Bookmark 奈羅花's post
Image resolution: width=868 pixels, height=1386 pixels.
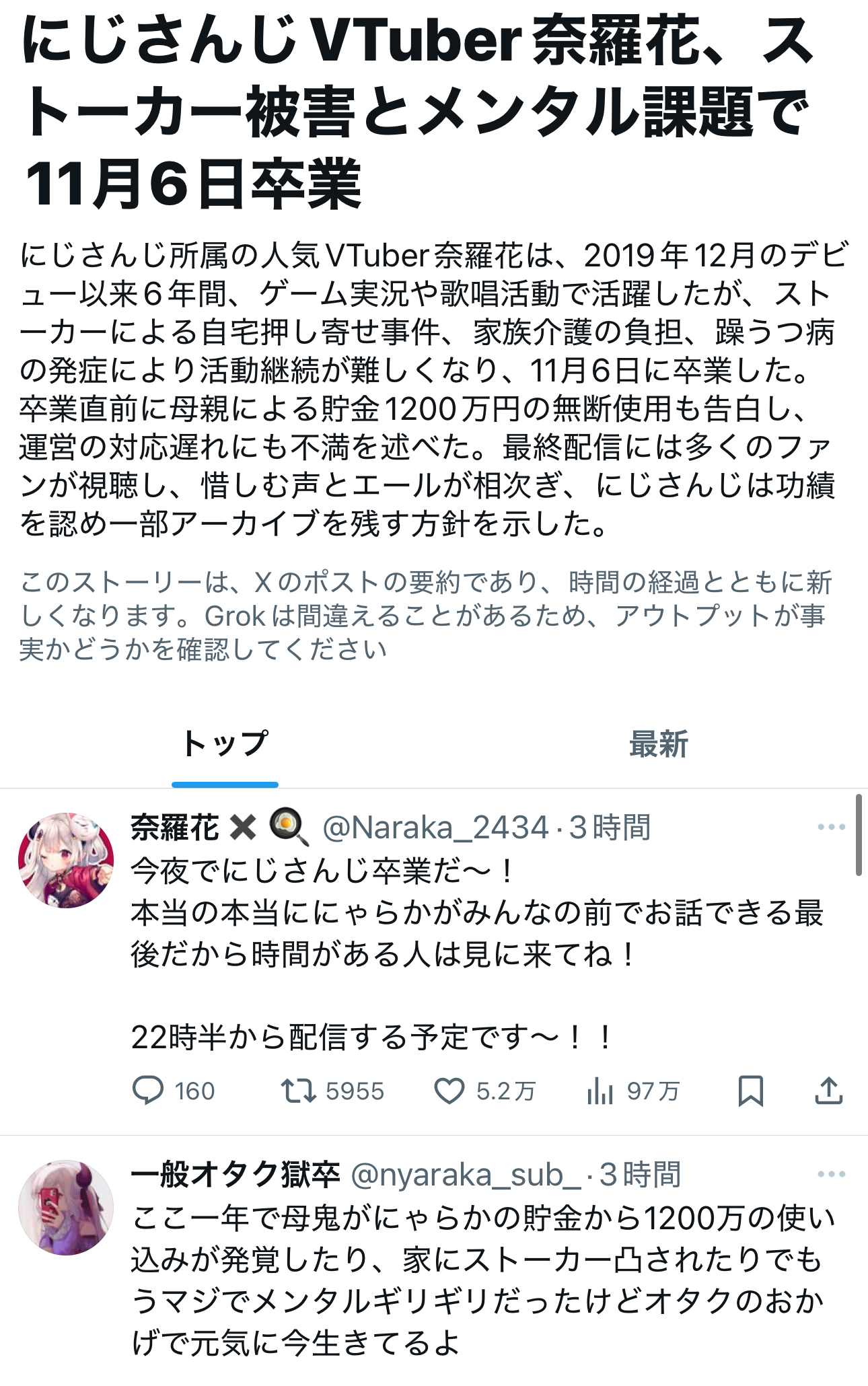pos(750,1091)
